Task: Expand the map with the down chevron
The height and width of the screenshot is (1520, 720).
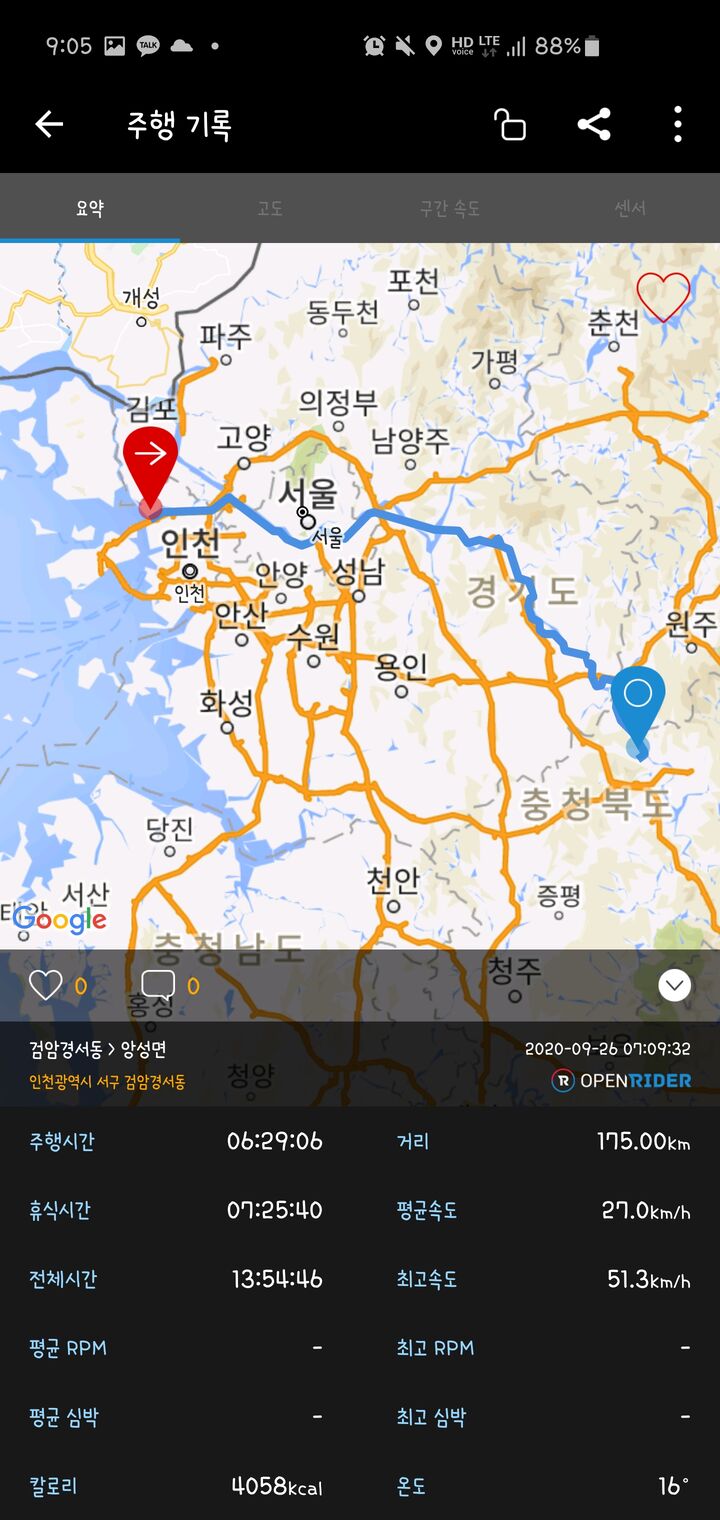Action: [675, 986]
